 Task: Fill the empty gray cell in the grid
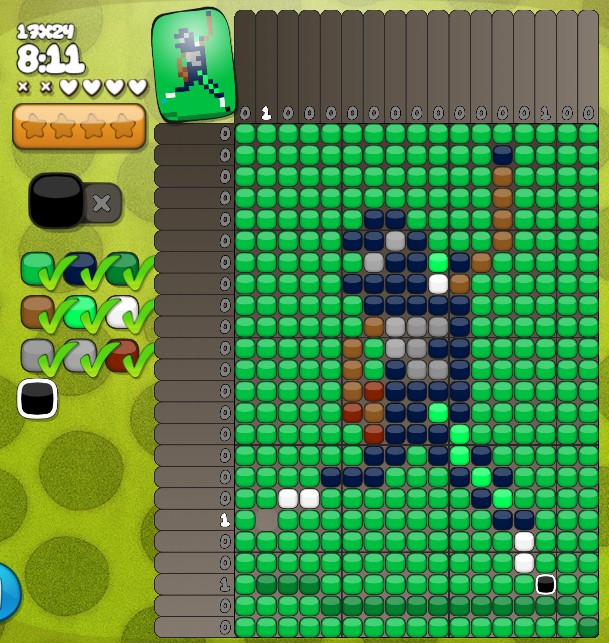(x=267, y=520)
